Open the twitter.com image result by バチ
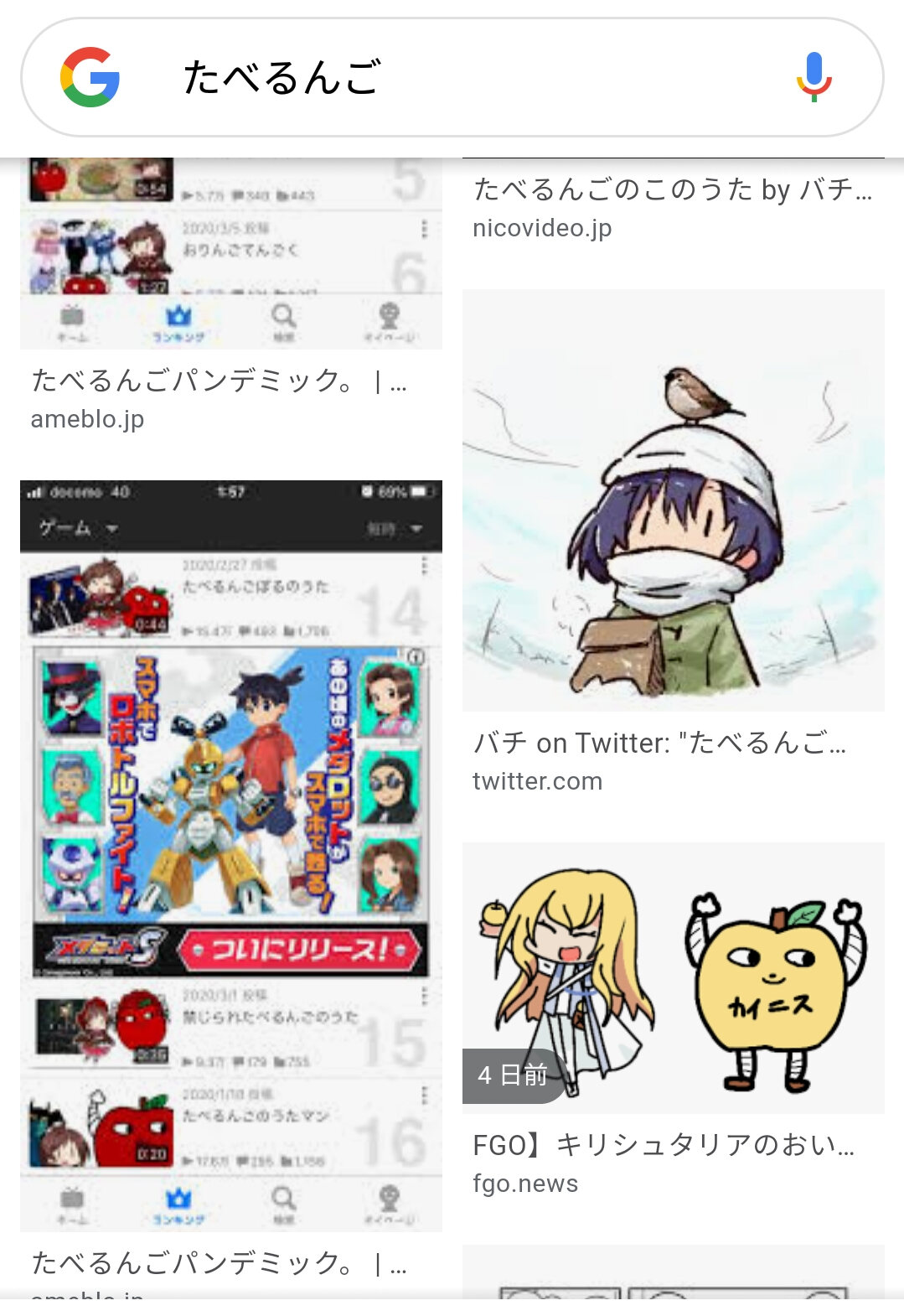904x1316 pixels. coord(673,500)
